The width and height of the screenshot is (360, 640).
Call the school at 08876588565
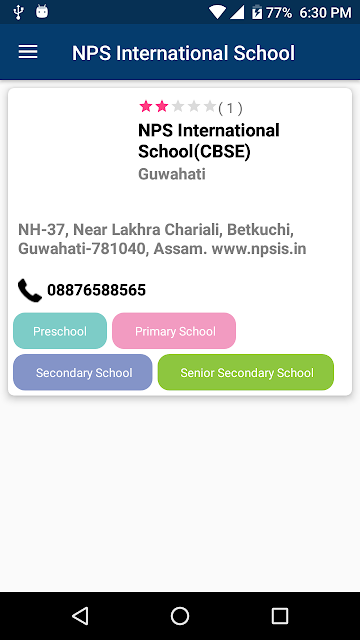click(82, 290)
